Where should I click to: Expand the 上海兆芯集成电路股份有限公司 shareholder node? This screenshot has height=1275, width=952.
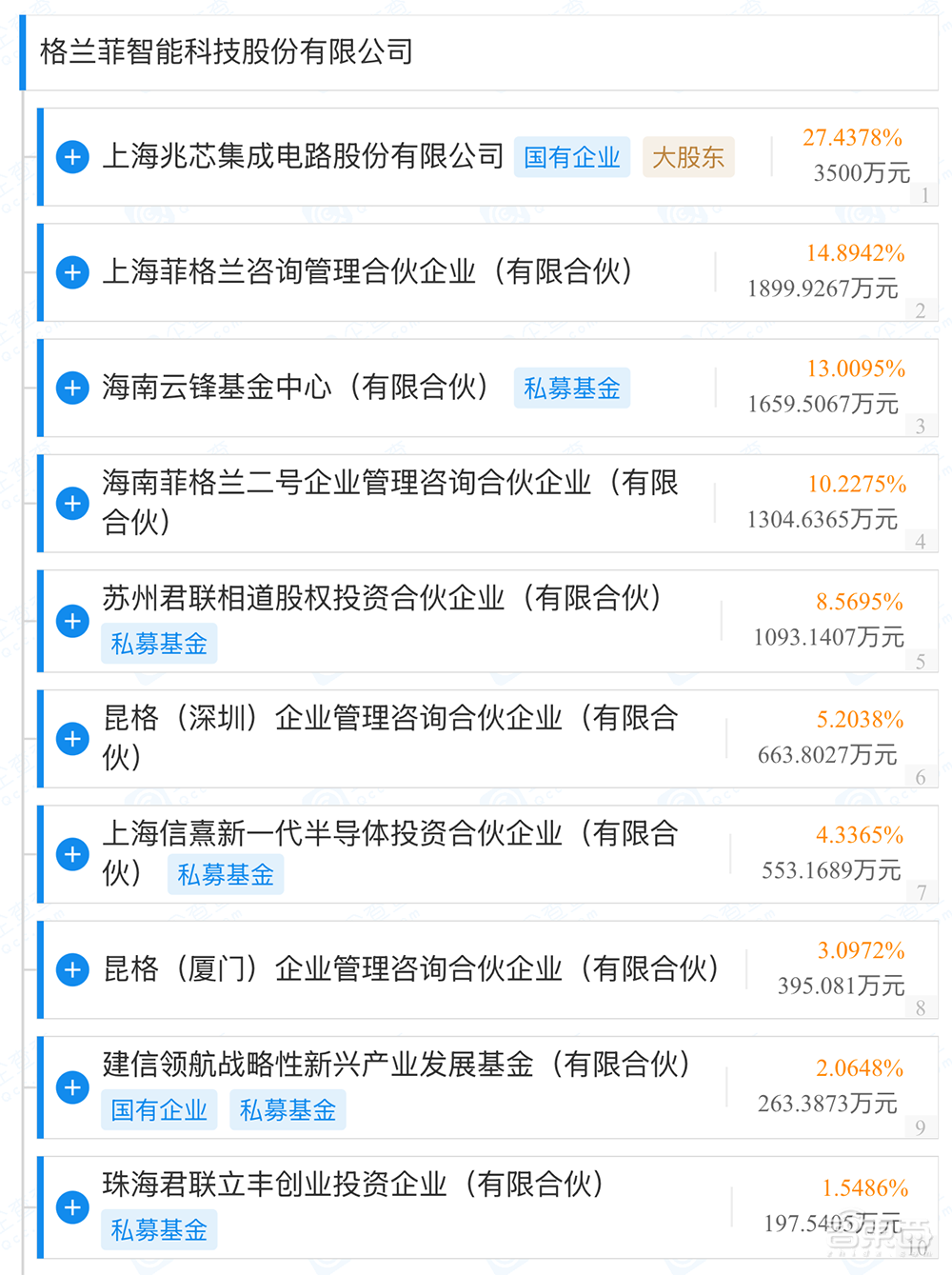[72, 156]
